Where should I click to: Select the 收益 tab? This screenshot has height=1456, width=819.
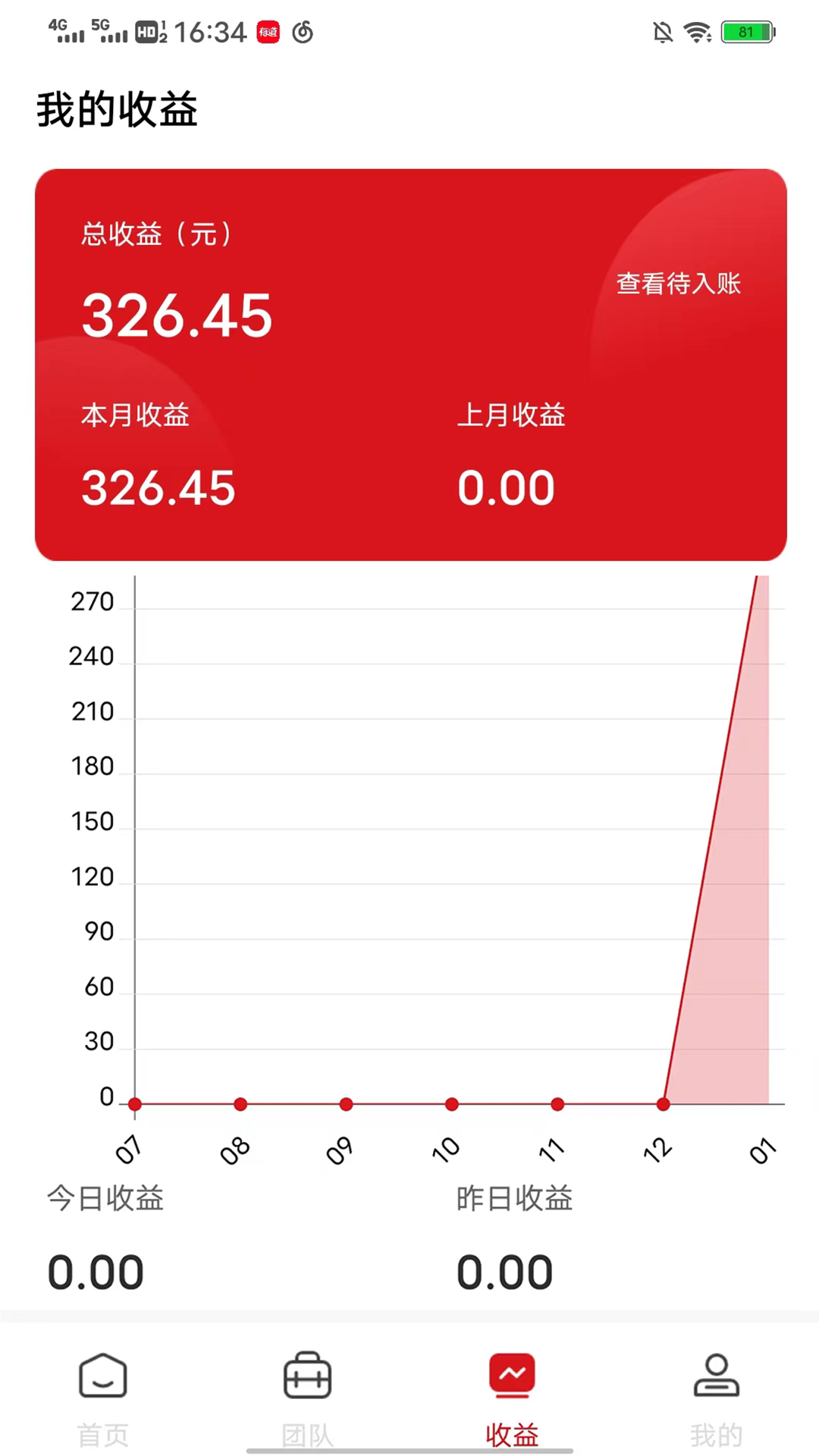(x=512, y=1397)
